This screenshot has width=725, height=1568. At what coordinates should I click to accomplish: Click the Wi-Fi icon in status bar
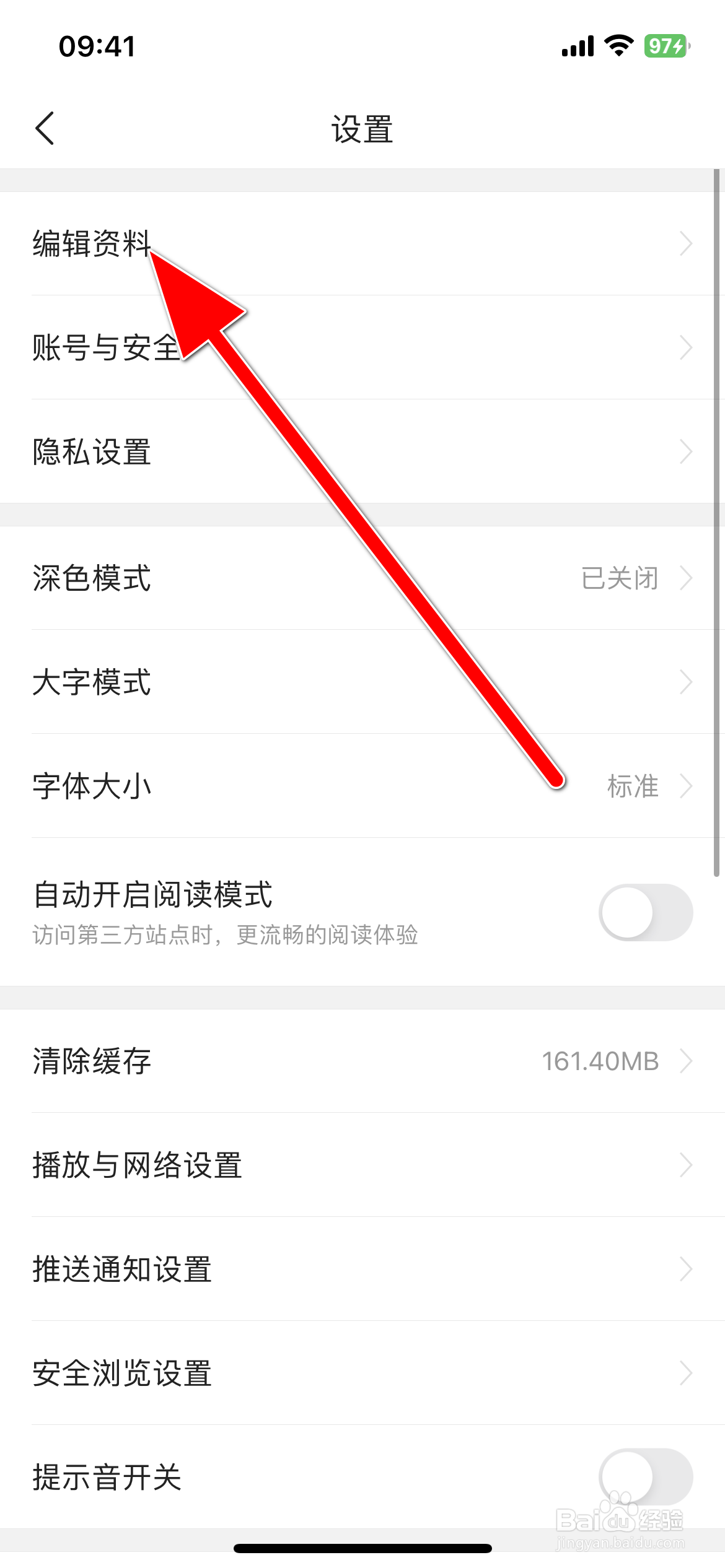click(x=617, y=45)
